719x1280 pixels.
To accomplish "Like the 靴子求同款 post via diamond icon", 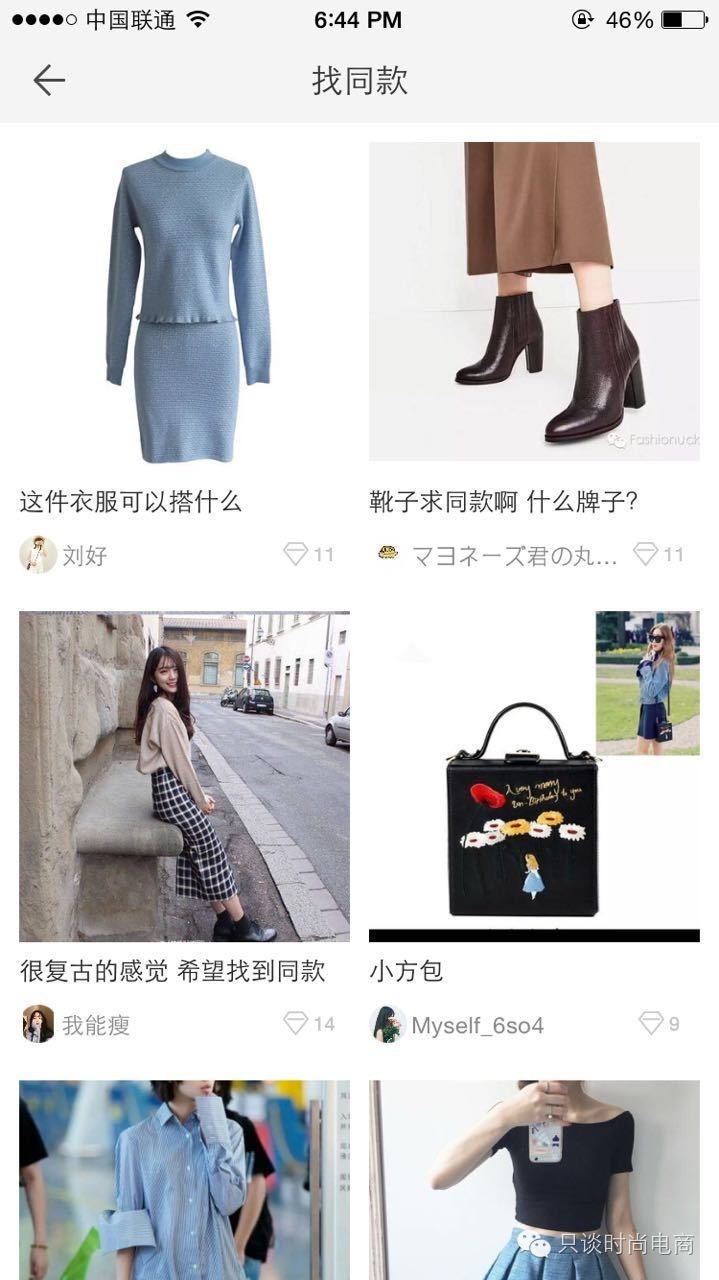I will pos(646,554).
